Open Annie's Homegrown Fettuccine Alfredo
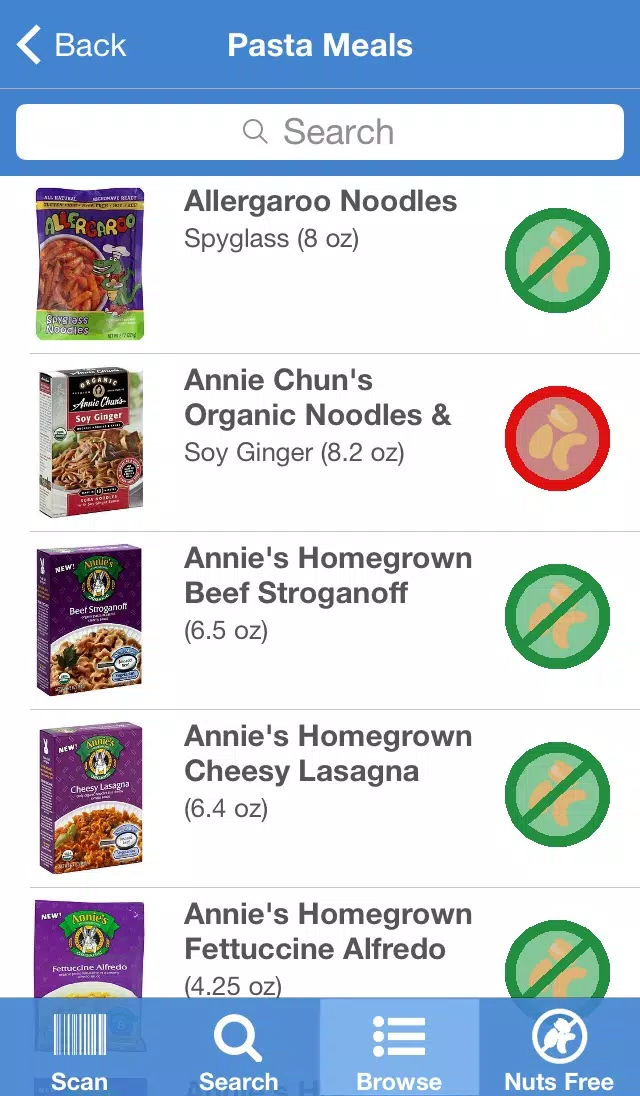 [320, 943]
